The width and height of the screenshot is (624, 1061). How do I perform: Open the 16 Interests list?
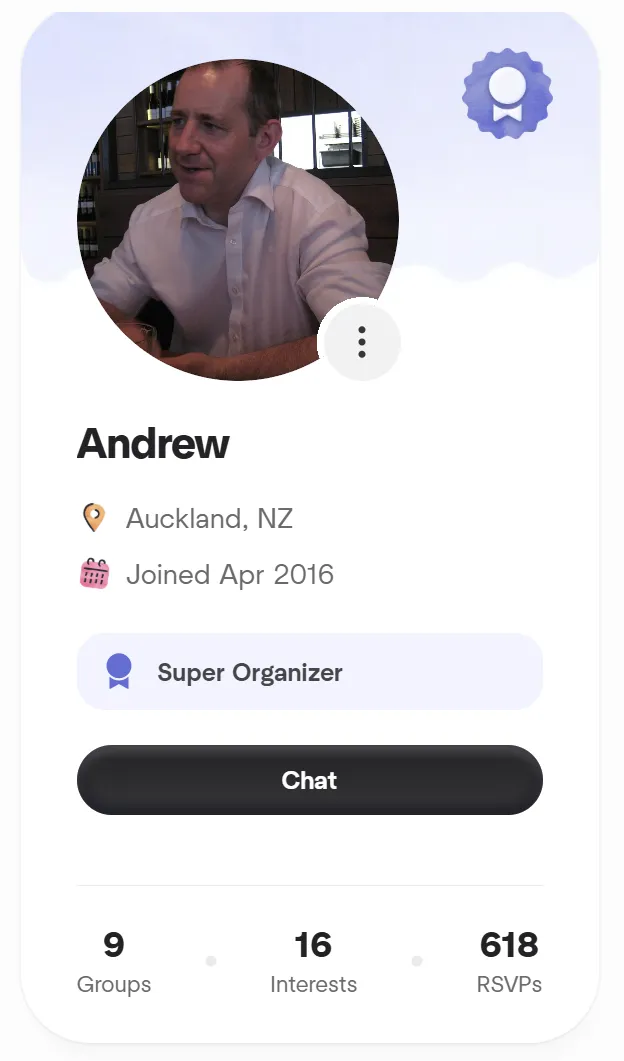click(x=313, y=962)
